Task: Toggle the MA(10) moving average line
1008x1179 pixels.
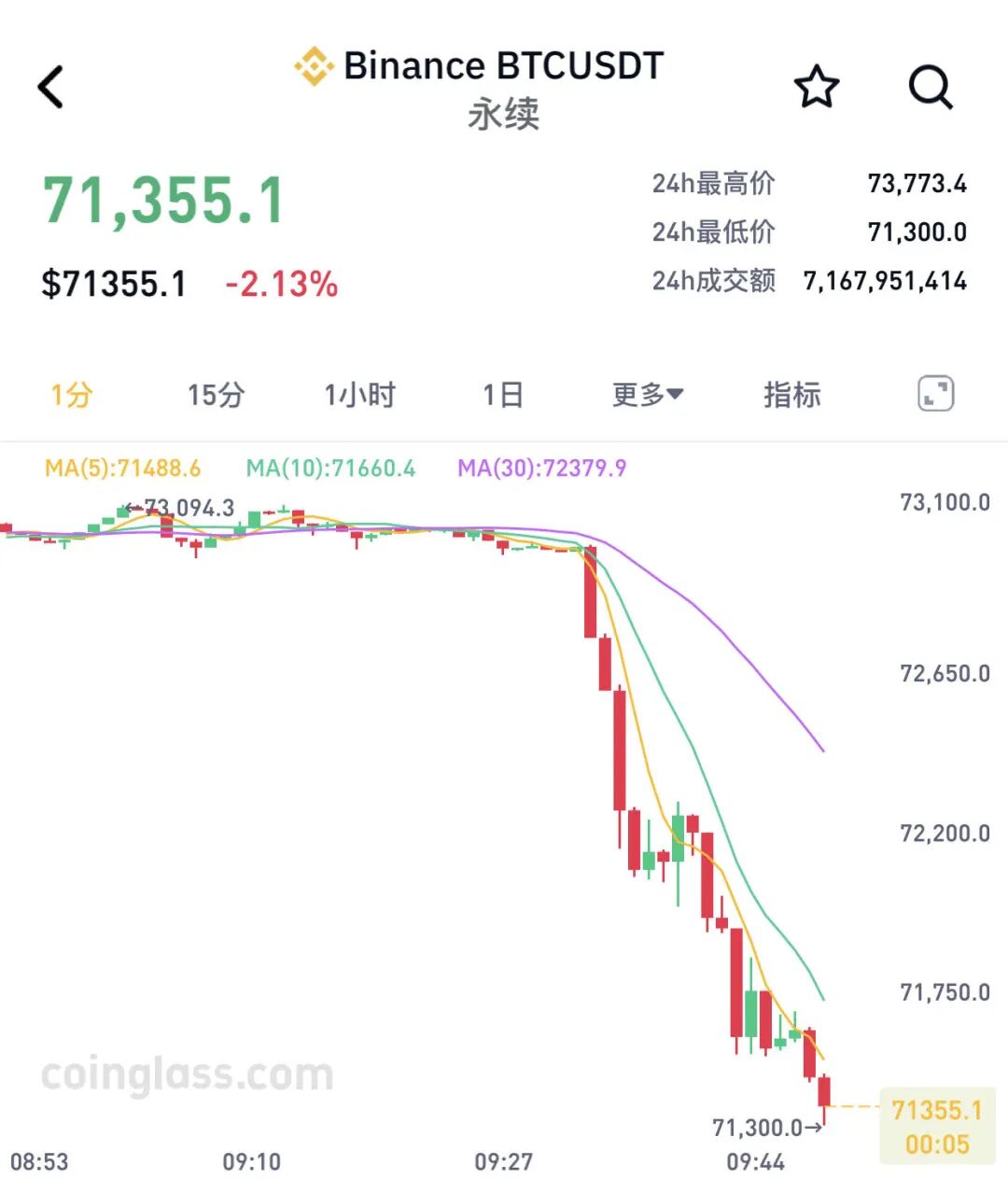Action: pyautogui.click(x=330, y=469)
